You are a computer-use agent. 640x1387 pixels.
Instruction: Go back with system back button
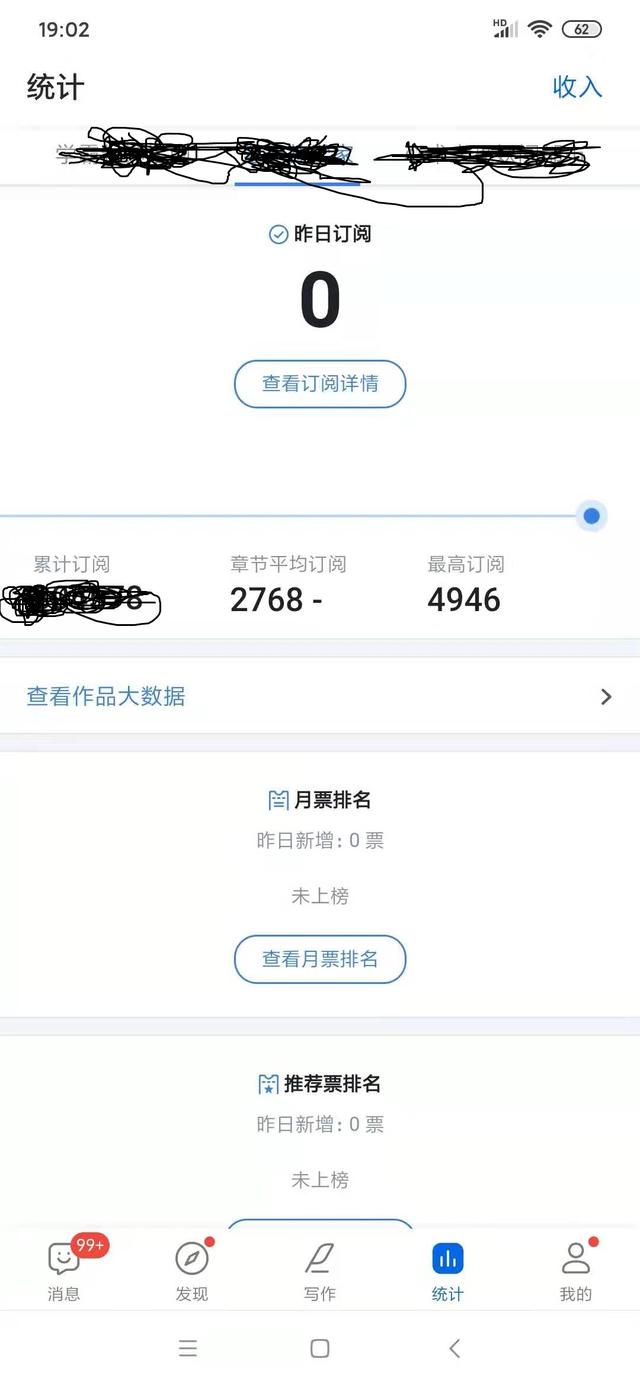pyautogui.click(x=454, y=1348)
